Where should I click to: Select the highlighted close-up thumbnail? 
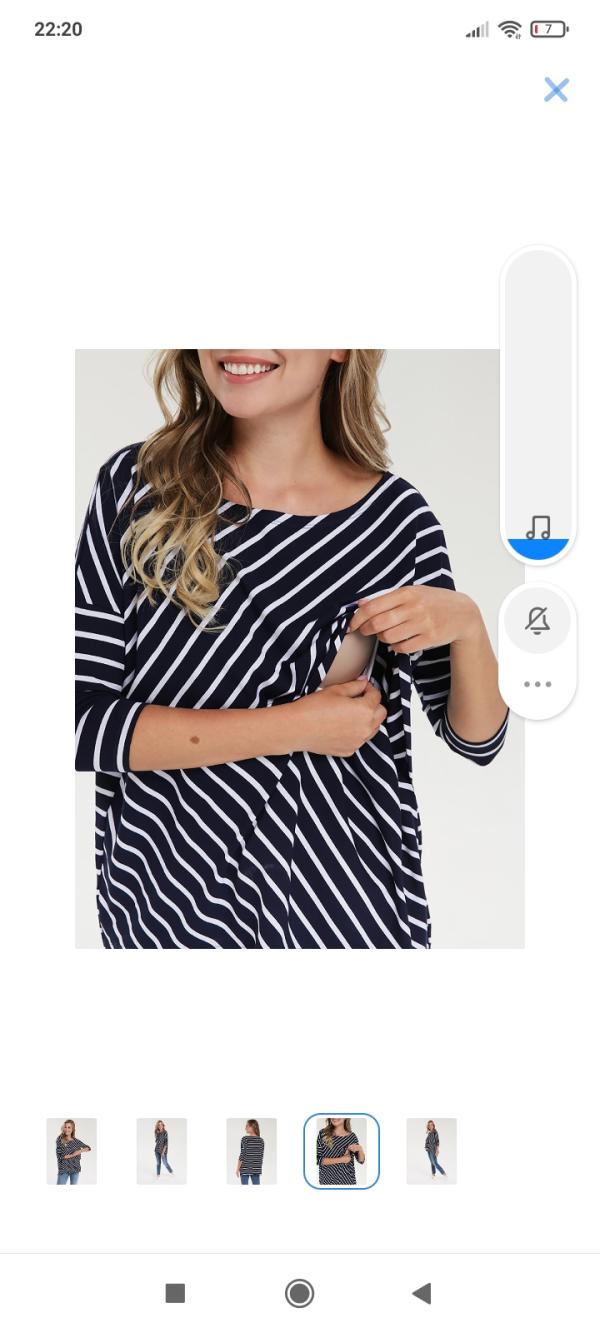[x=341, y=1151]
